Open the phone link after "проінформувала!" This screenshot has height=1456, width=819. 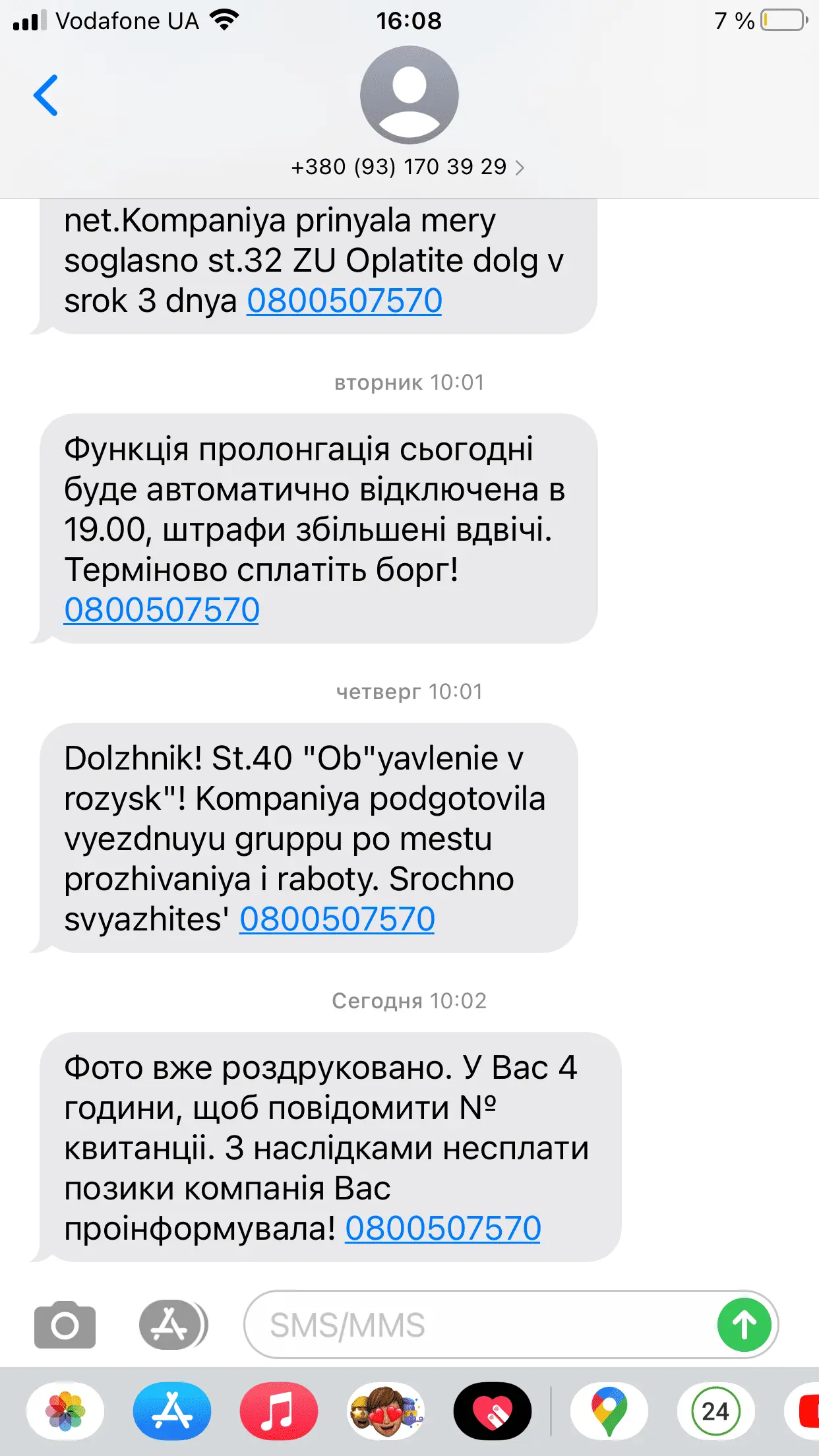(442, 1228)
